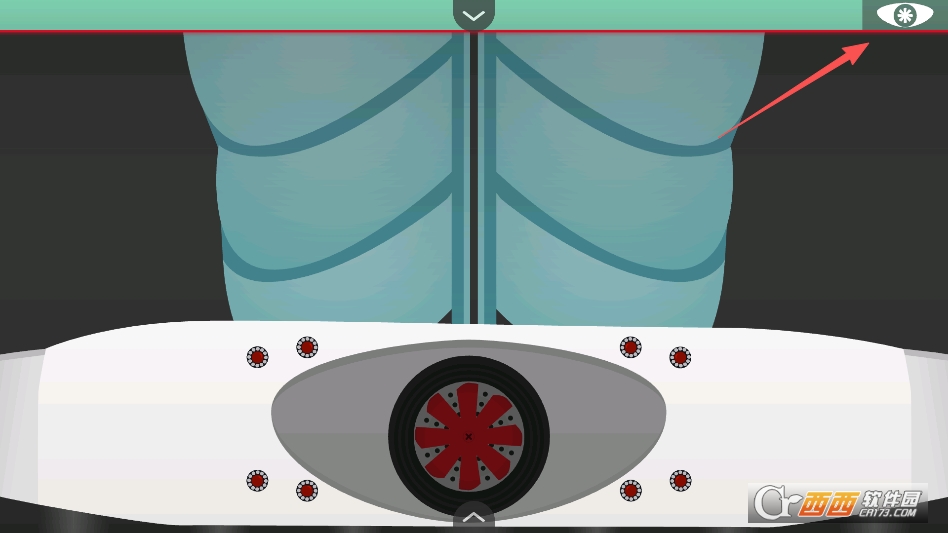Expand the bottom panel chevron

pyautogui.click(x=474, y=517)
